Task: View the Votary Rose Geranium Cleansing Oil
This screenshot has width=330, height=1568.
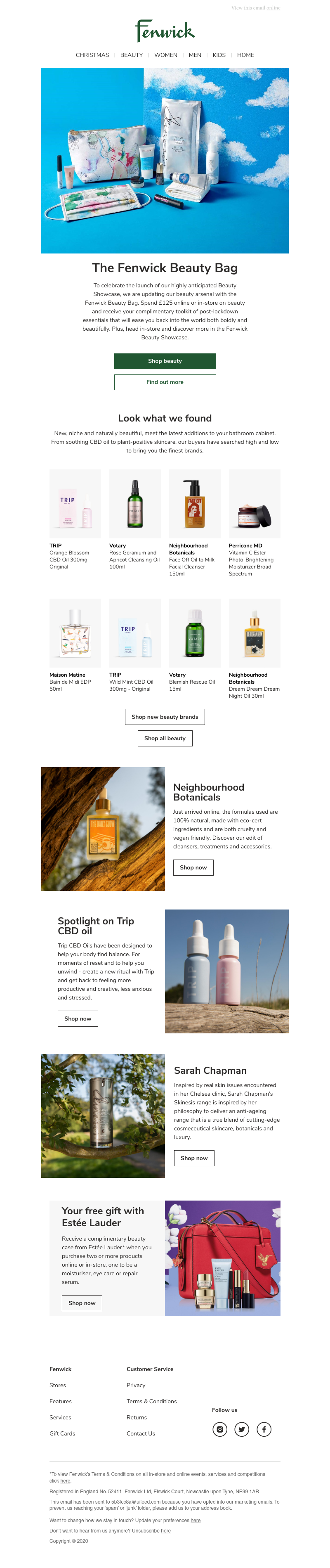Action: tap(135, 503)
